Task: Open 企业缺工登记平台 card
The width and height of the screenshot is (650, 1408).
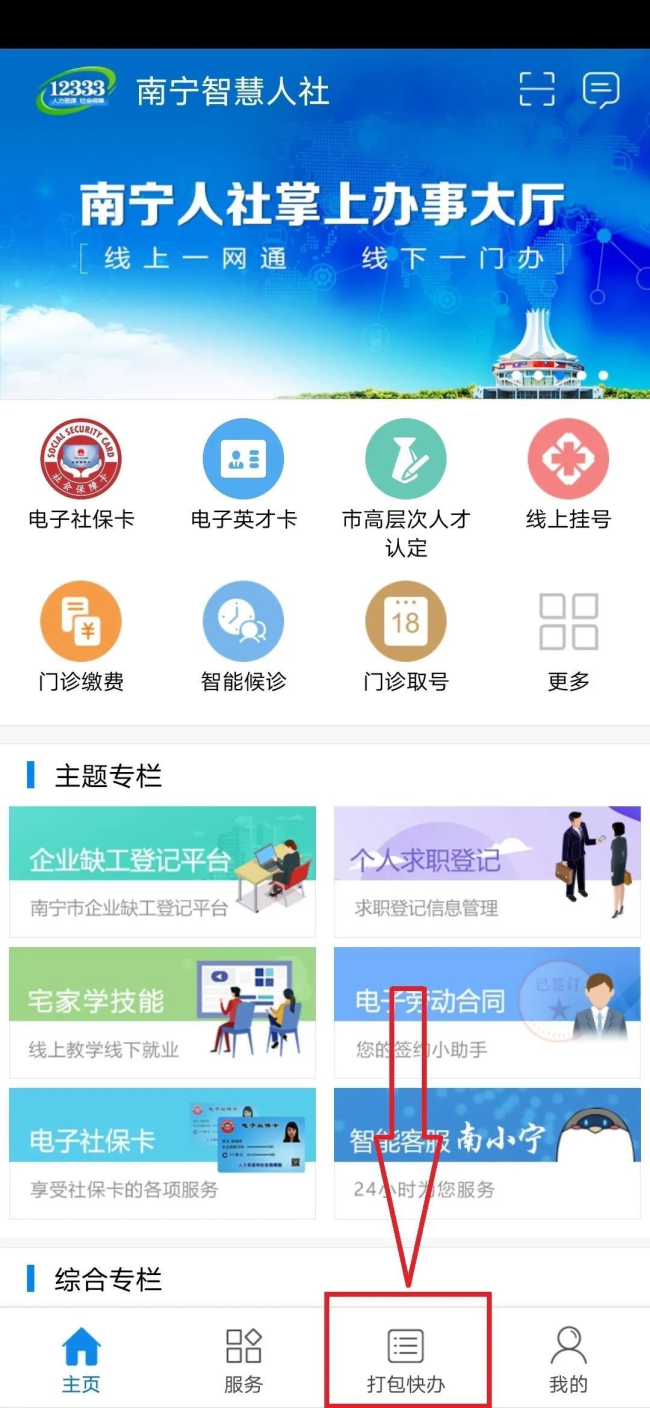Action: point(162,870)
